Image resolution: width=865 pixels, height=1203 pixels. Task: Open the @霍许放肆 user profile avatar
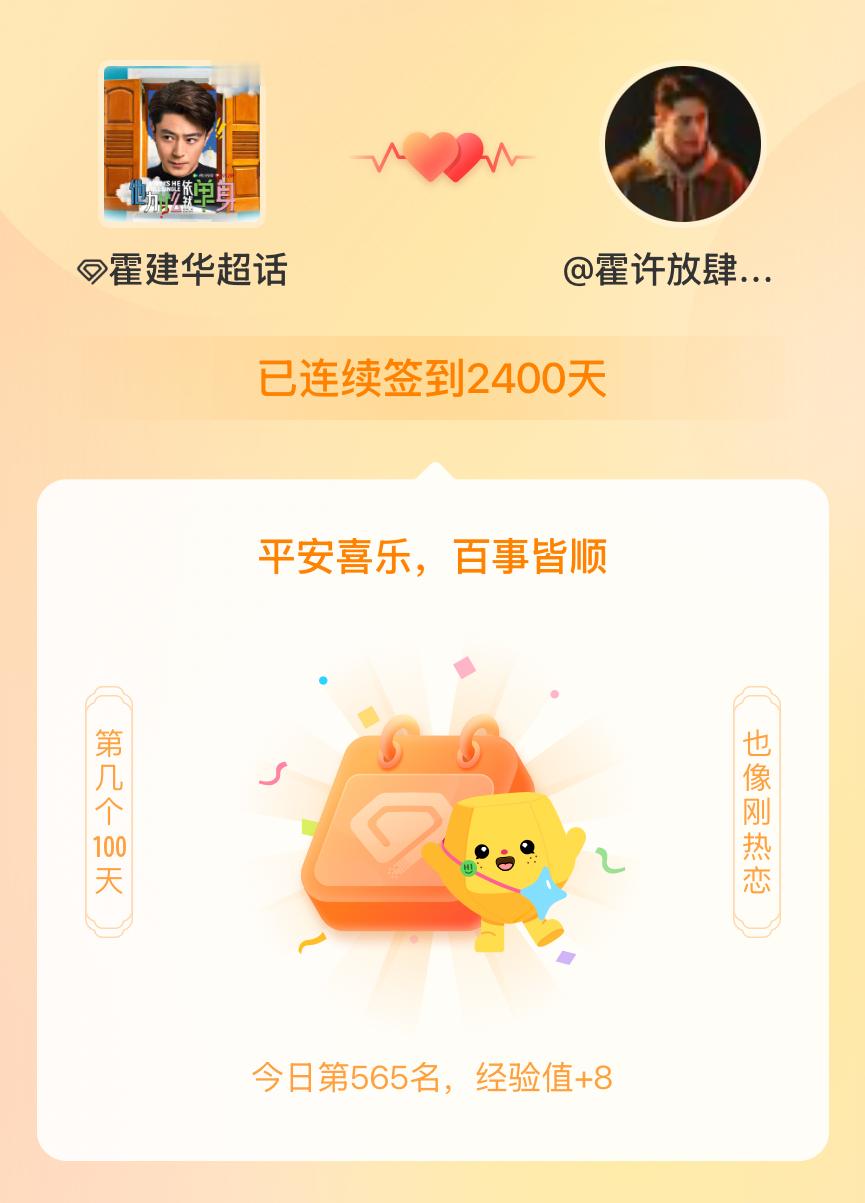point(683,143)
